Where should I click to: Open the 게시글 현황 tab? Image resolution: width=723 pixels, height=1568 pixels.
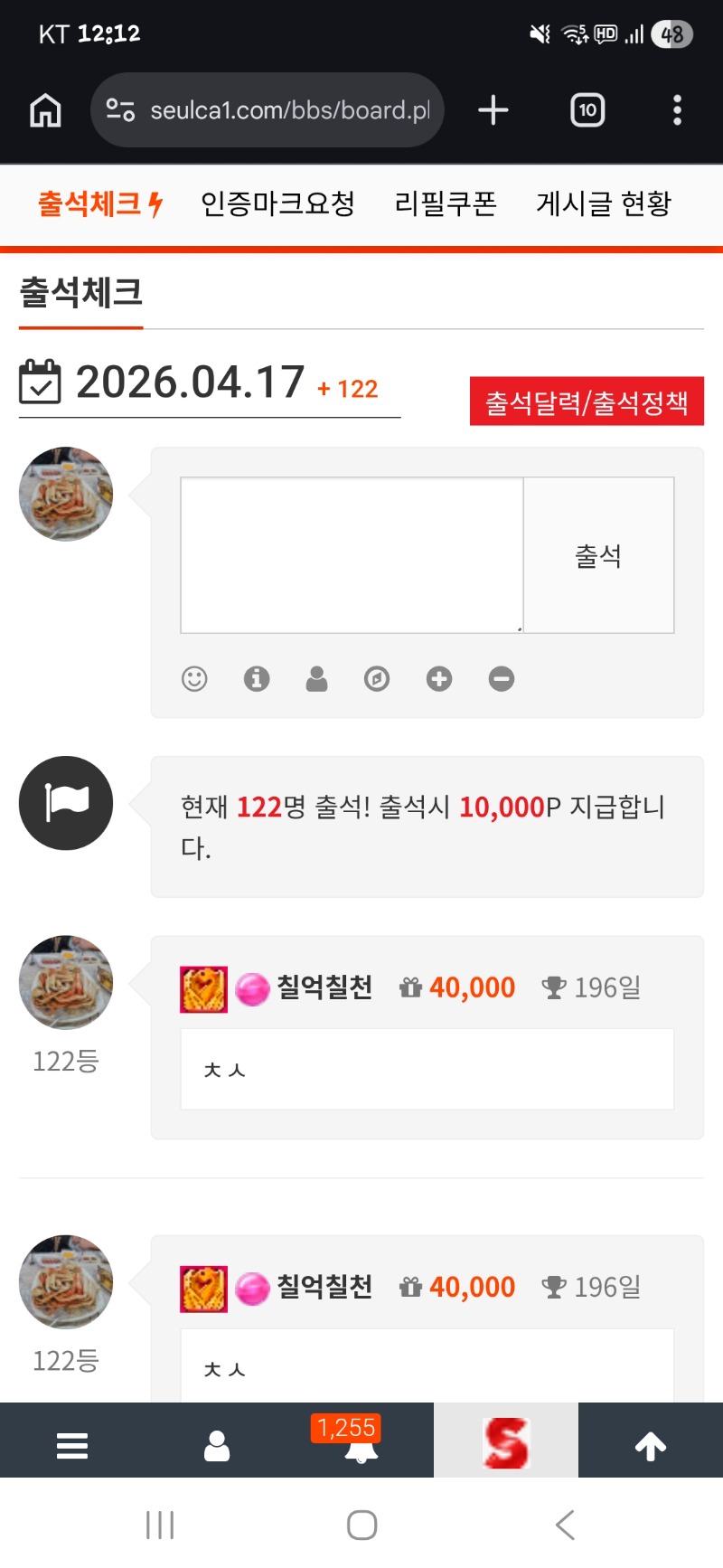(x=604, y=203)
